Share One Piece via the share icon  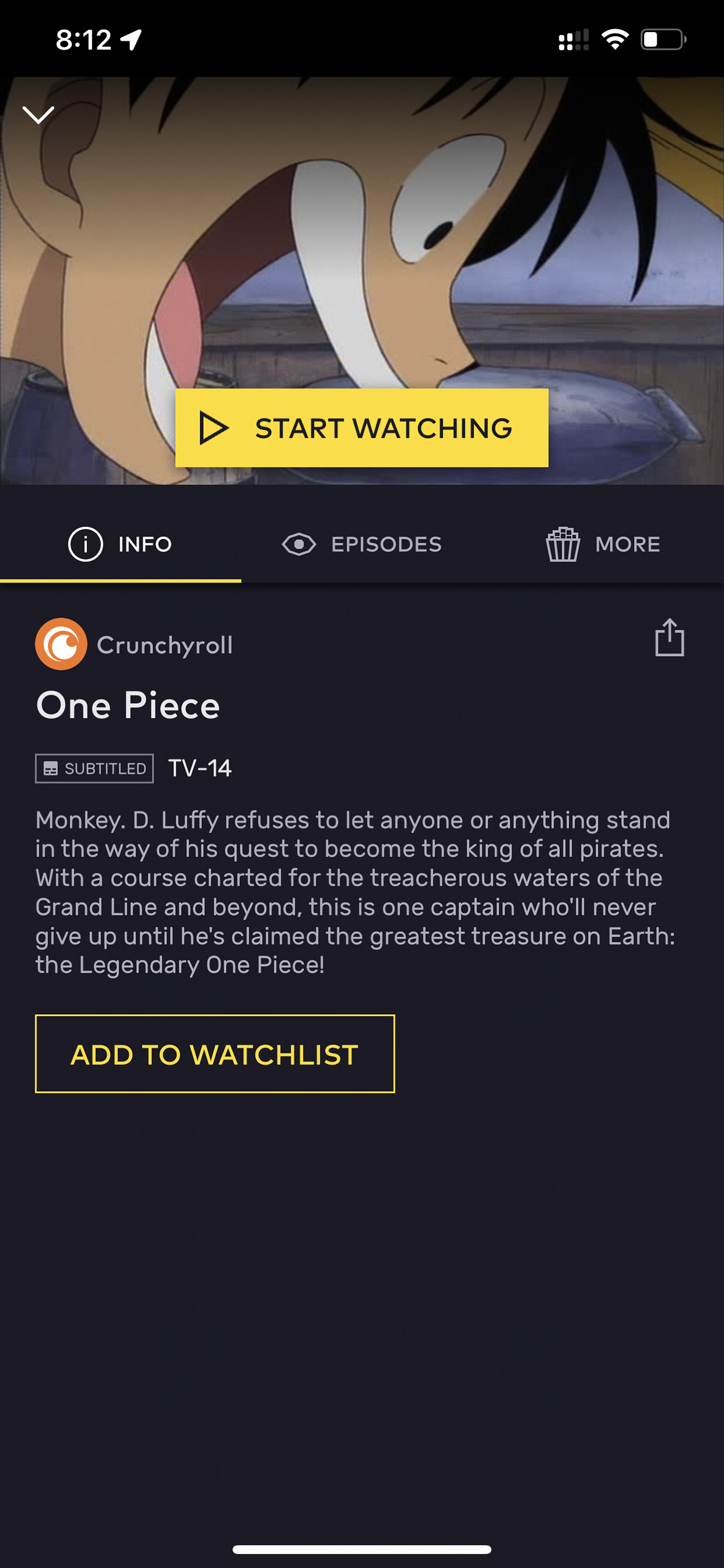point(669,638)
